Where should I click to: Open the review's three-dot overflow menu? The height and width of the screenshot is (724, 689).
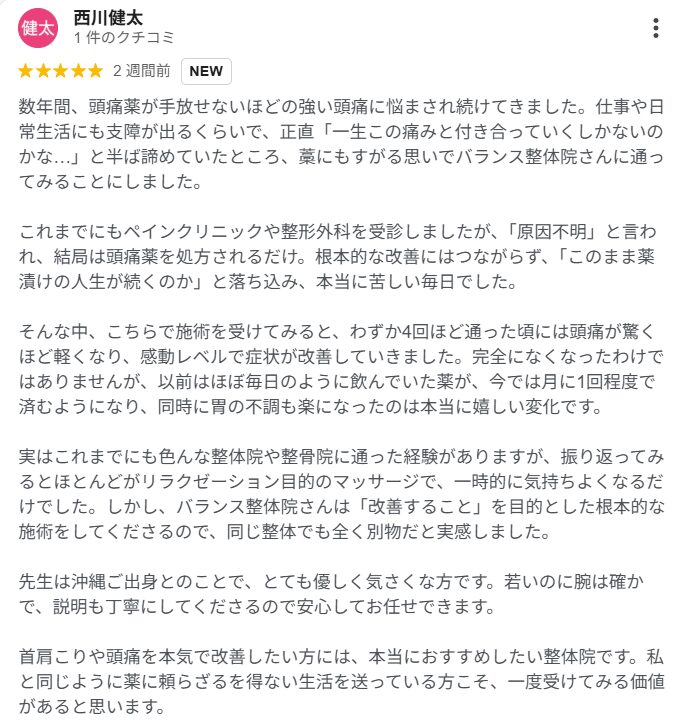[655, 28]
